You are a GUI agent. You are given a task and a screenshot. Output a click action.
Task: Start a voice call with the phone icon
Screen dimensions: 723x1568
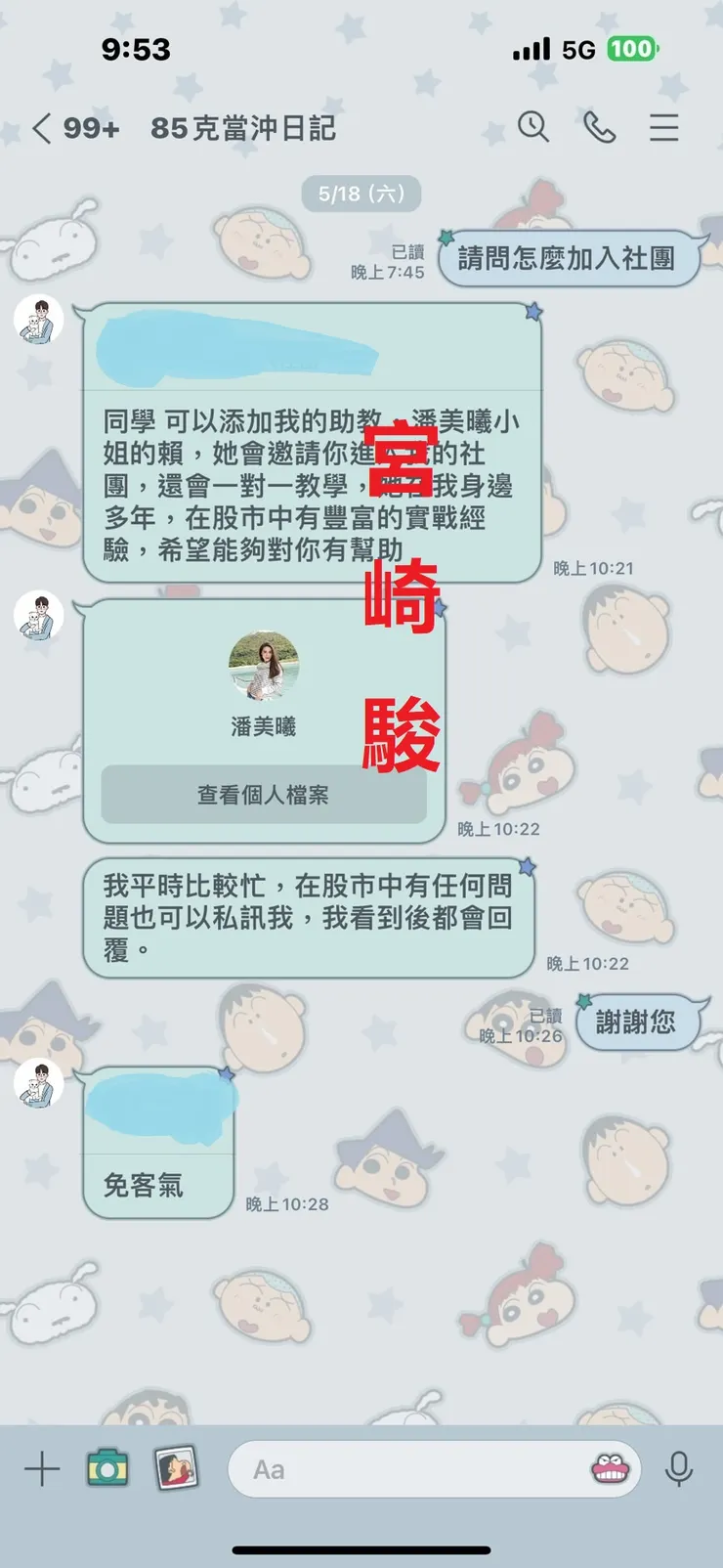point(600,127)
